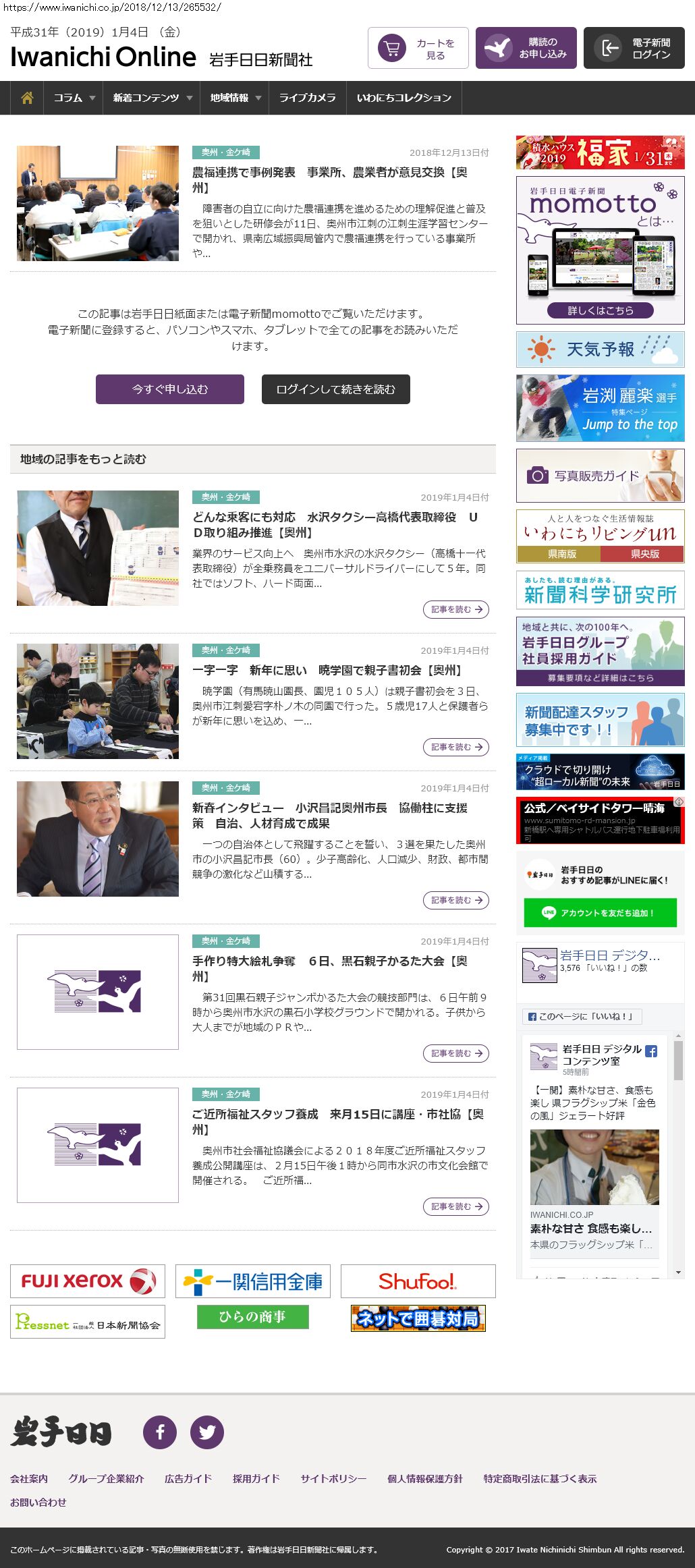Expand the 地域情報 menu

click(x=235, y=98)
